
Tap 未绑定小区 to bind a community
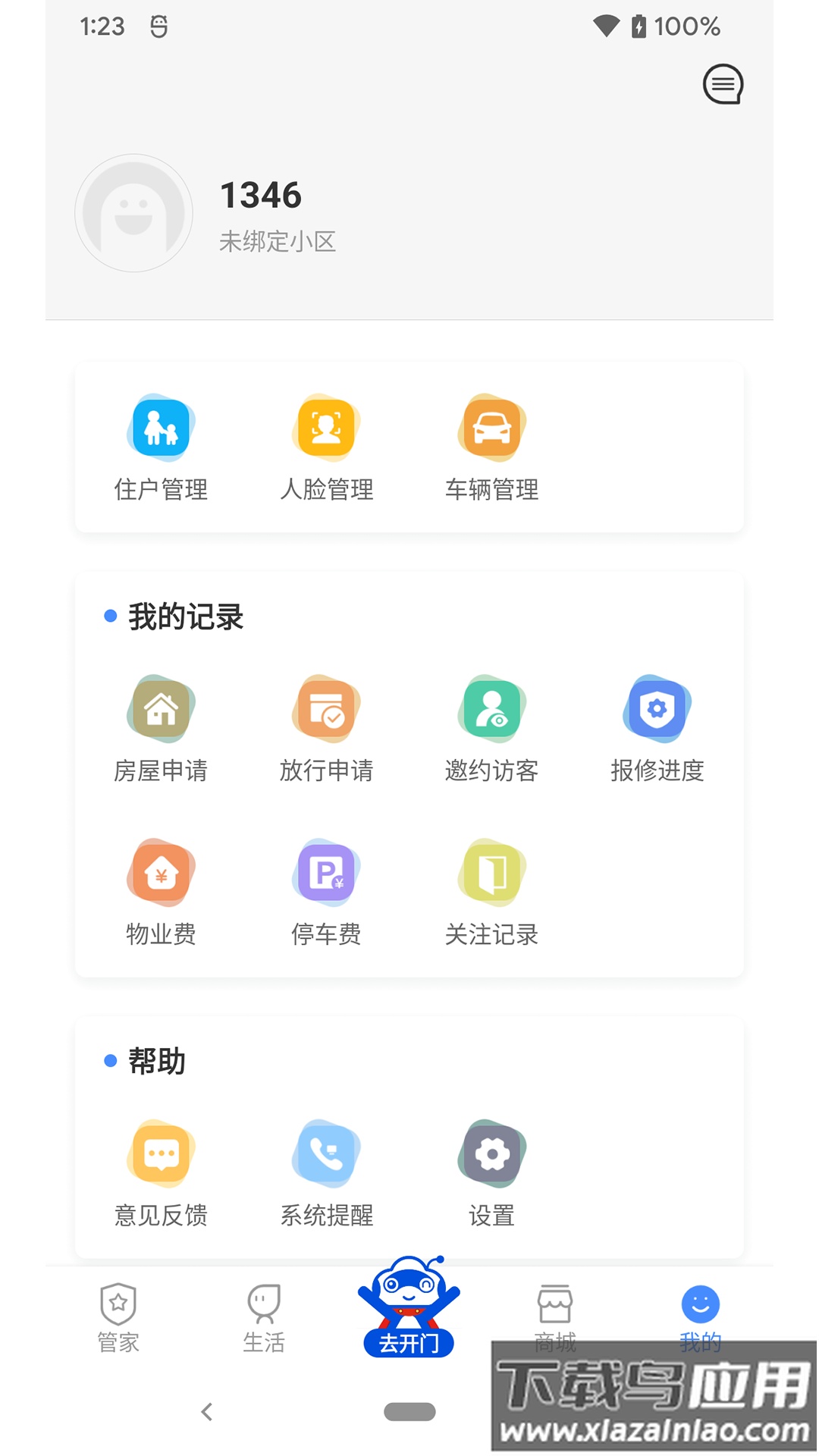click(278, 243)
